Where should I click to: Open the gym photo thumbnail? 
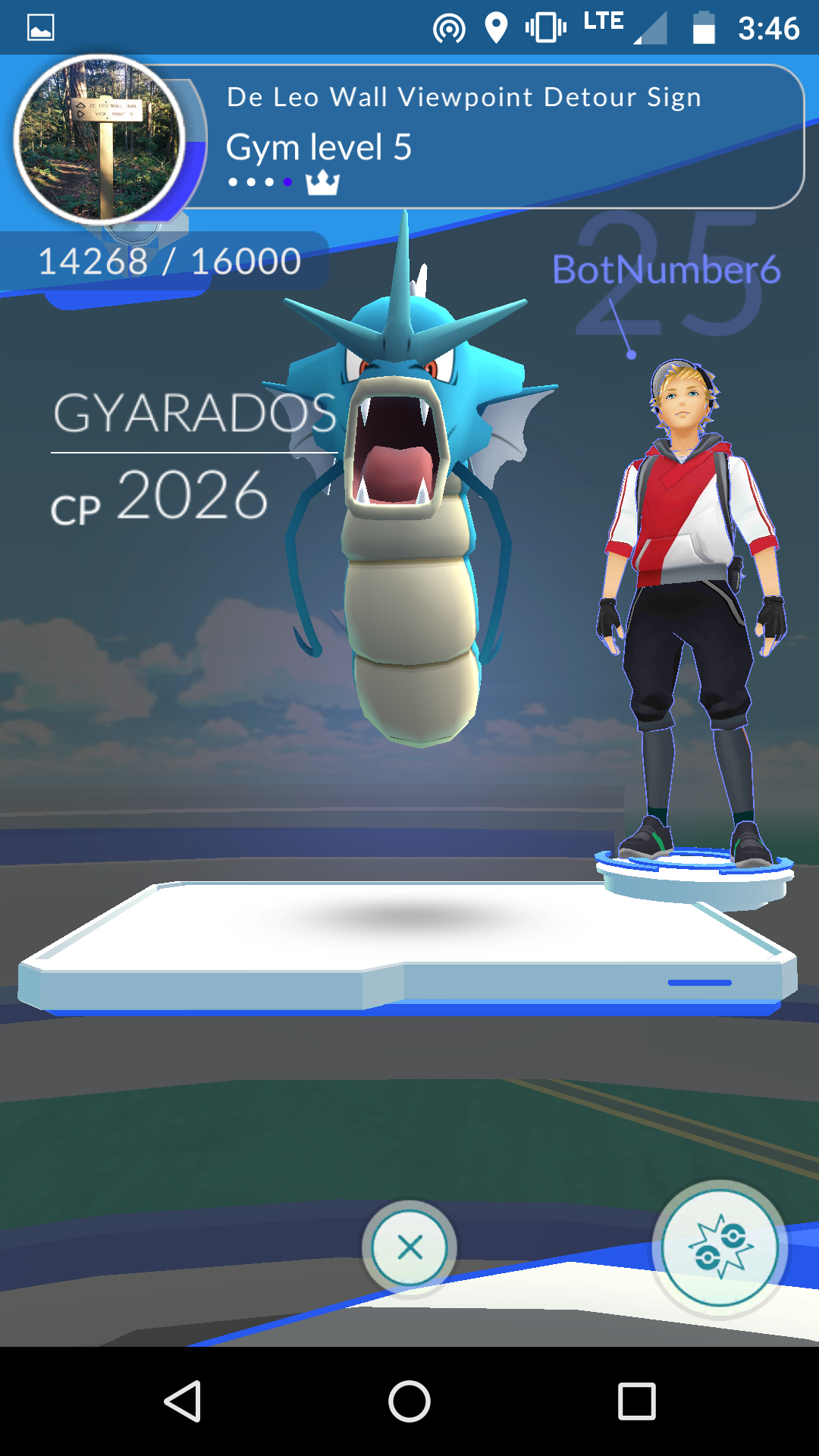pos(99,140)
